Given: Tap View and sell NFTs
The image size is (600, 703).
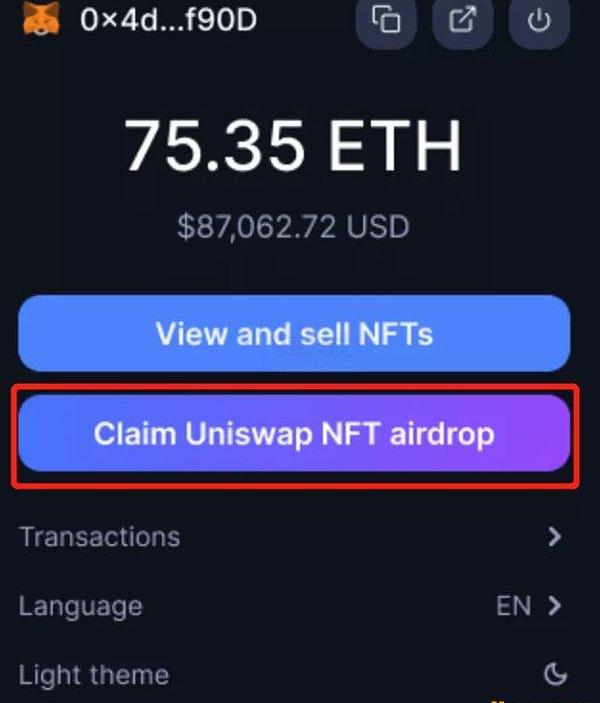Looking at the screenshot, I should (x=294, y=333).
